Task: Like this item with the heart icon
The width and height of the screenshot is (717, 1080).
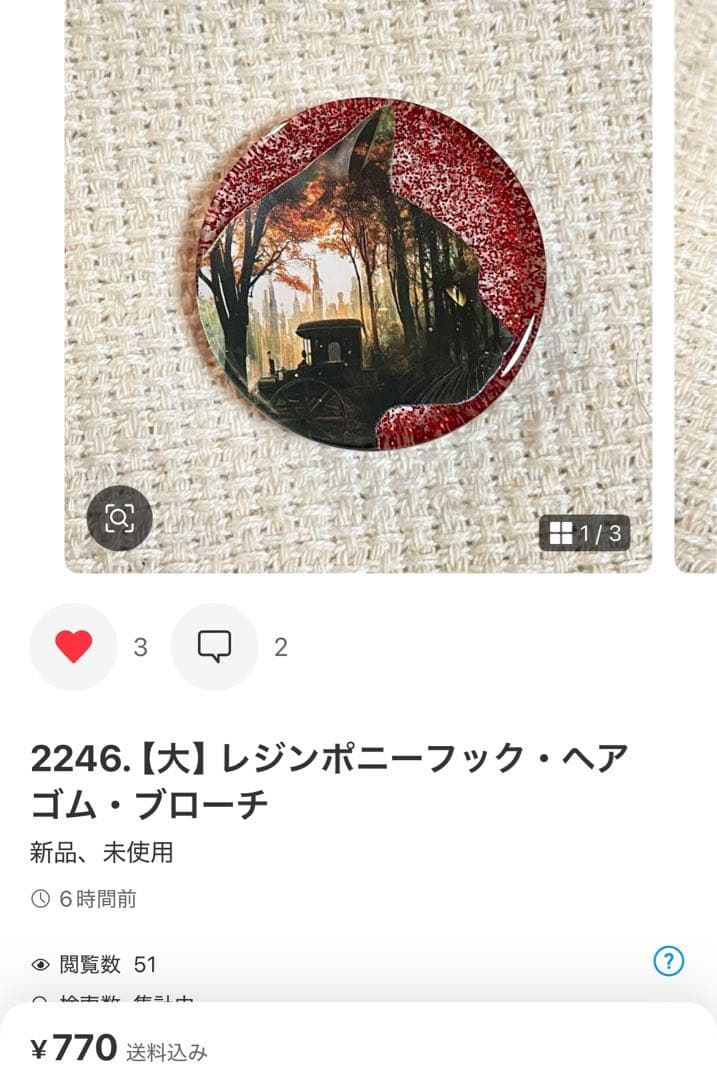Action: click(73, 647)
